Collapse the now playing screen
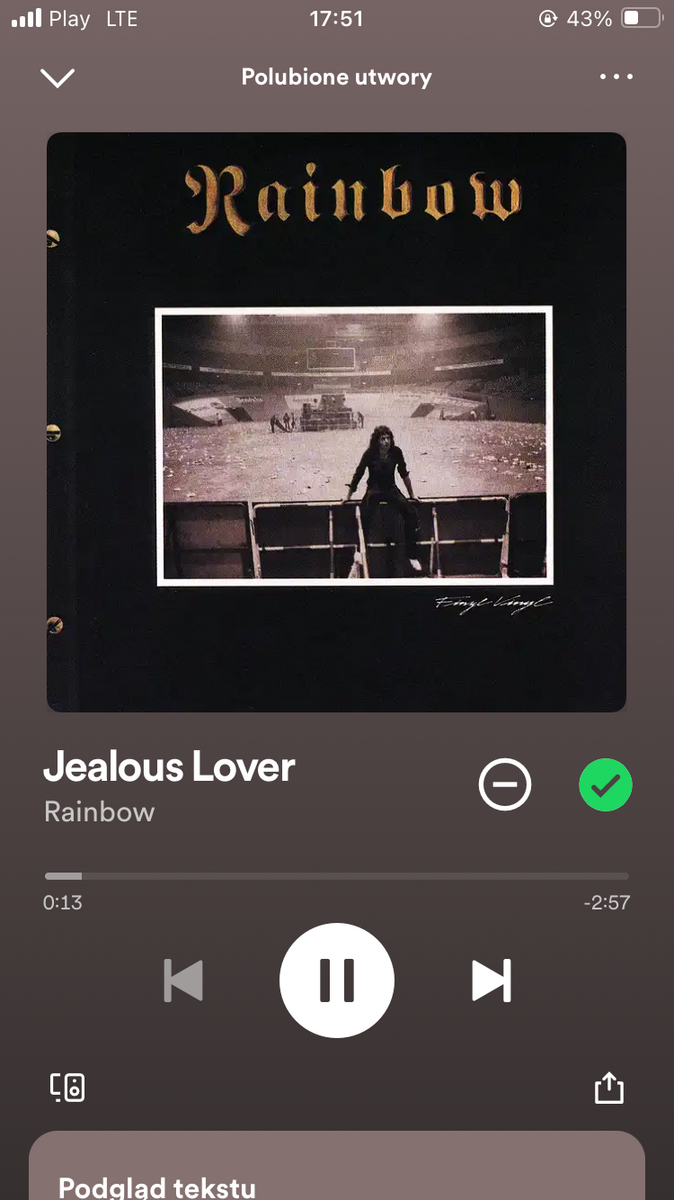The height and width of the screenshot is (1200, 674). 57,77
